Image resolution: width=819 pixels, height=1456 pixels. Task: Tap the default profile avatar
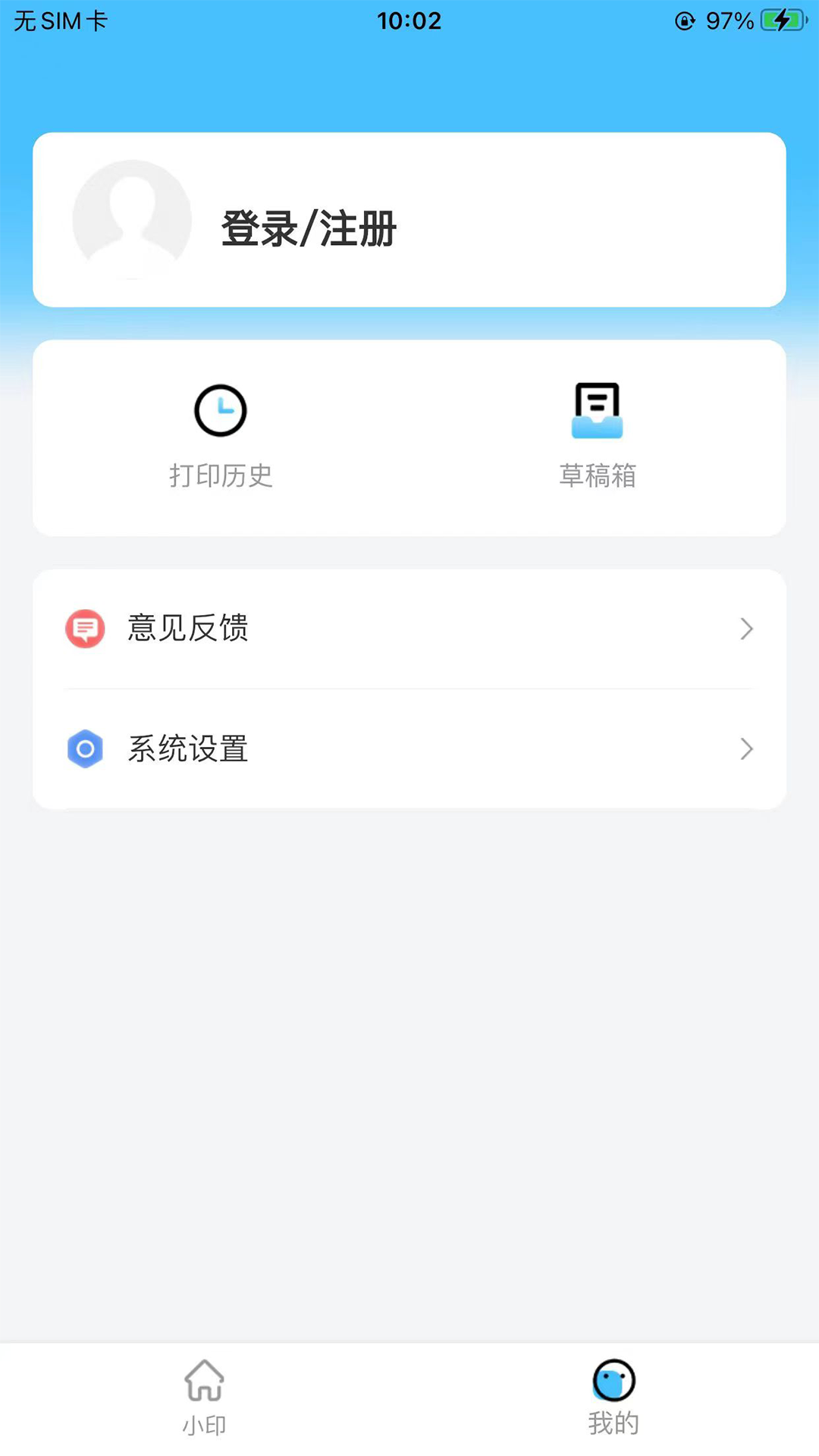click(132, 220)
